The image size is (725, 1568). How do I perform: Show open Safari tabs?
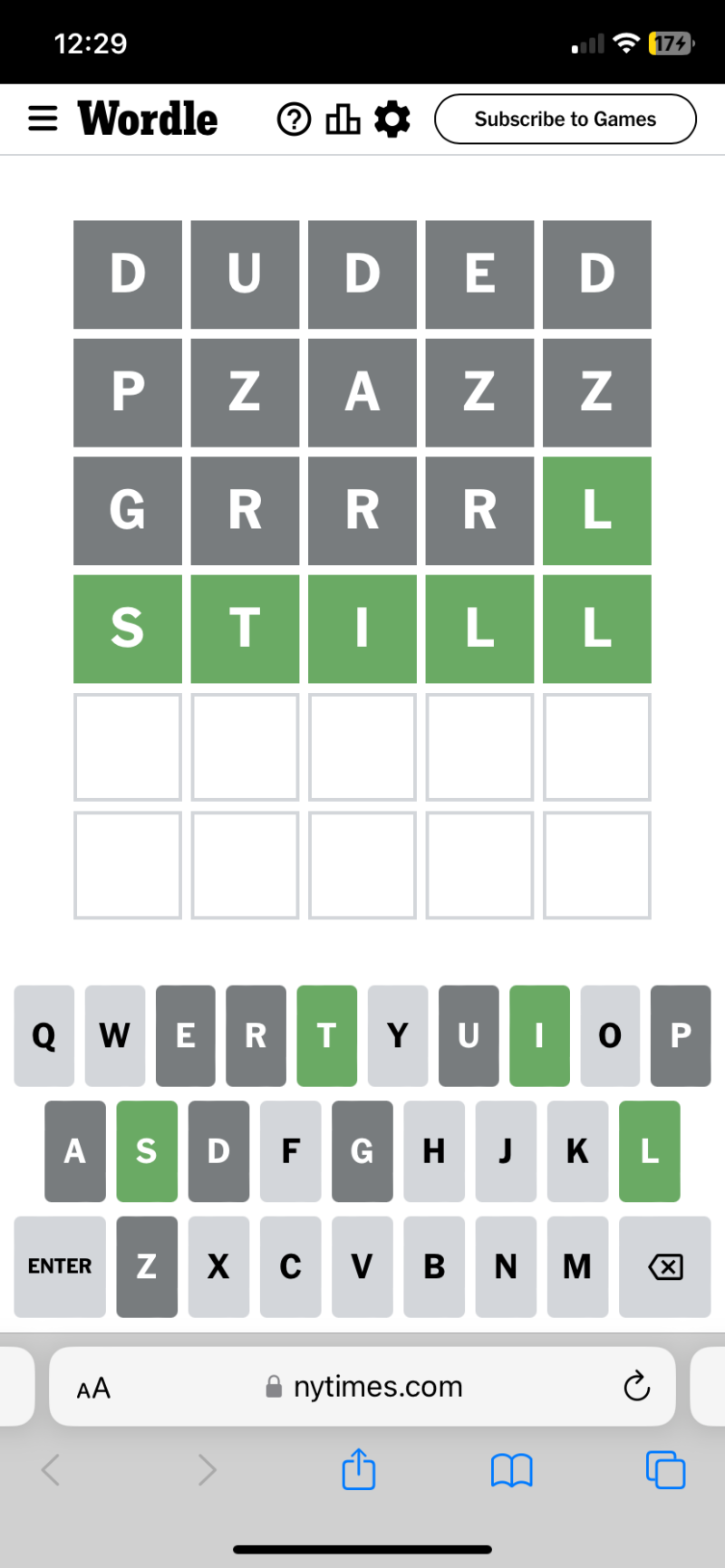[x=665, y=1469]
